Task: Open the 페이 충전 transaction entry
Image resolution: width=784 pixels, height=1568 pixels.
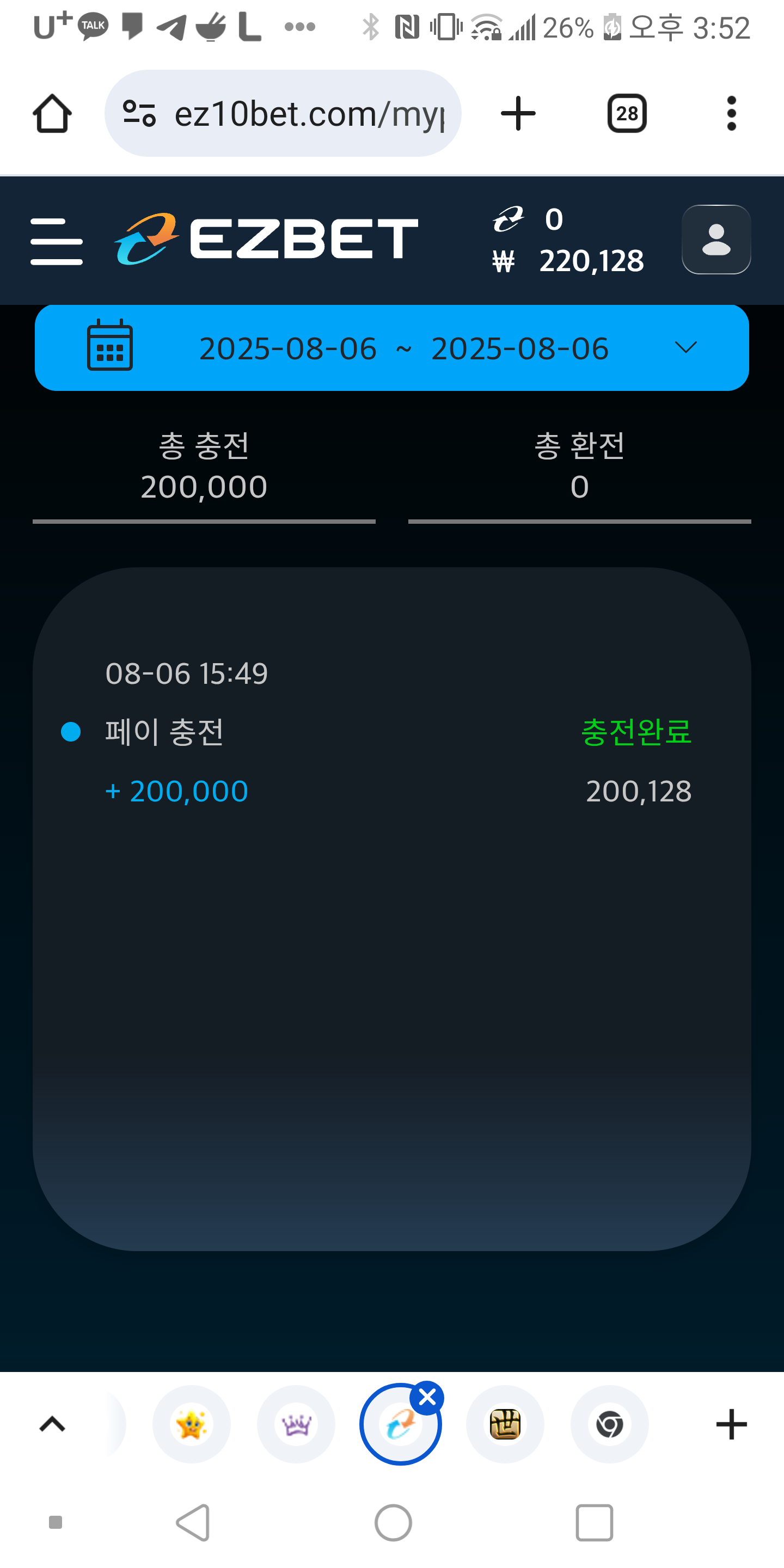Action: [392, 733]
